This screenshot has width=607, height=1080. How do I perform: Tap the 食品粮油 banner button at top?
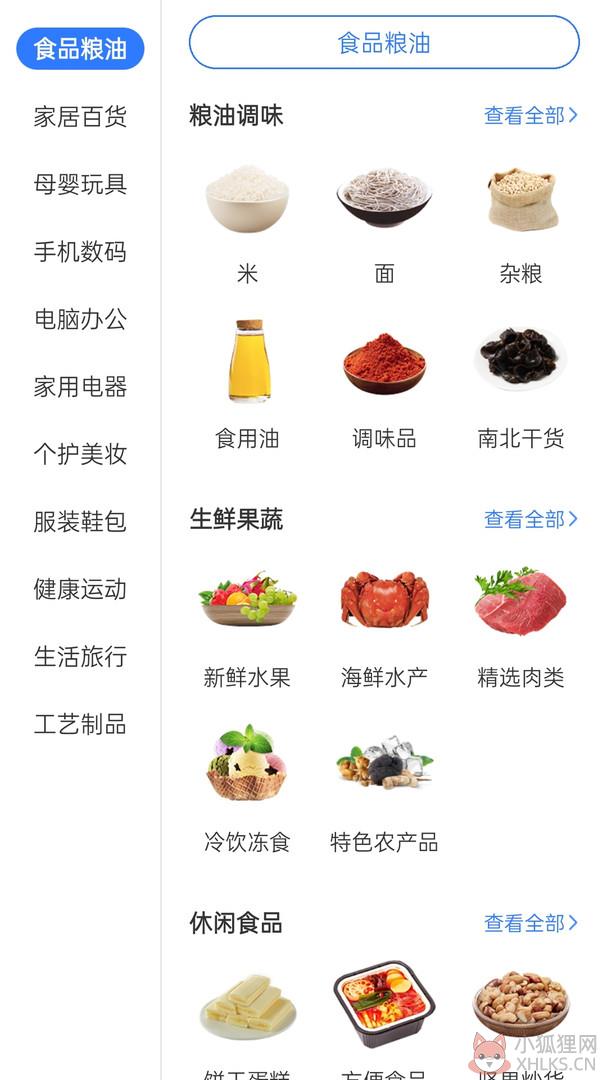coord(384,43)
